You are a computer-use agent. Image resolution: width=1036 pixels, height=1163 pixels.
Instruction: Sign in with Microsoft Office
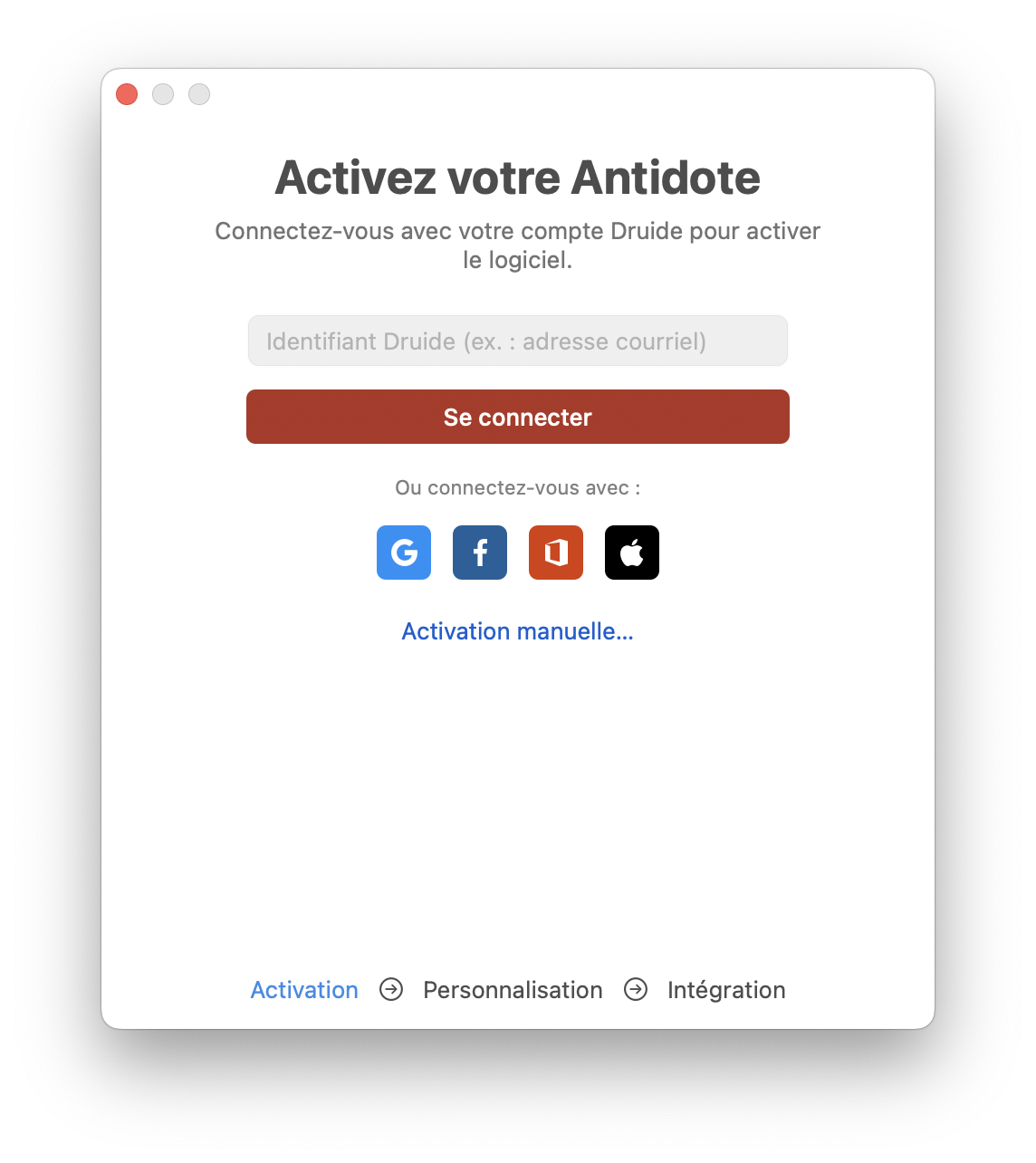pos(556,553)
